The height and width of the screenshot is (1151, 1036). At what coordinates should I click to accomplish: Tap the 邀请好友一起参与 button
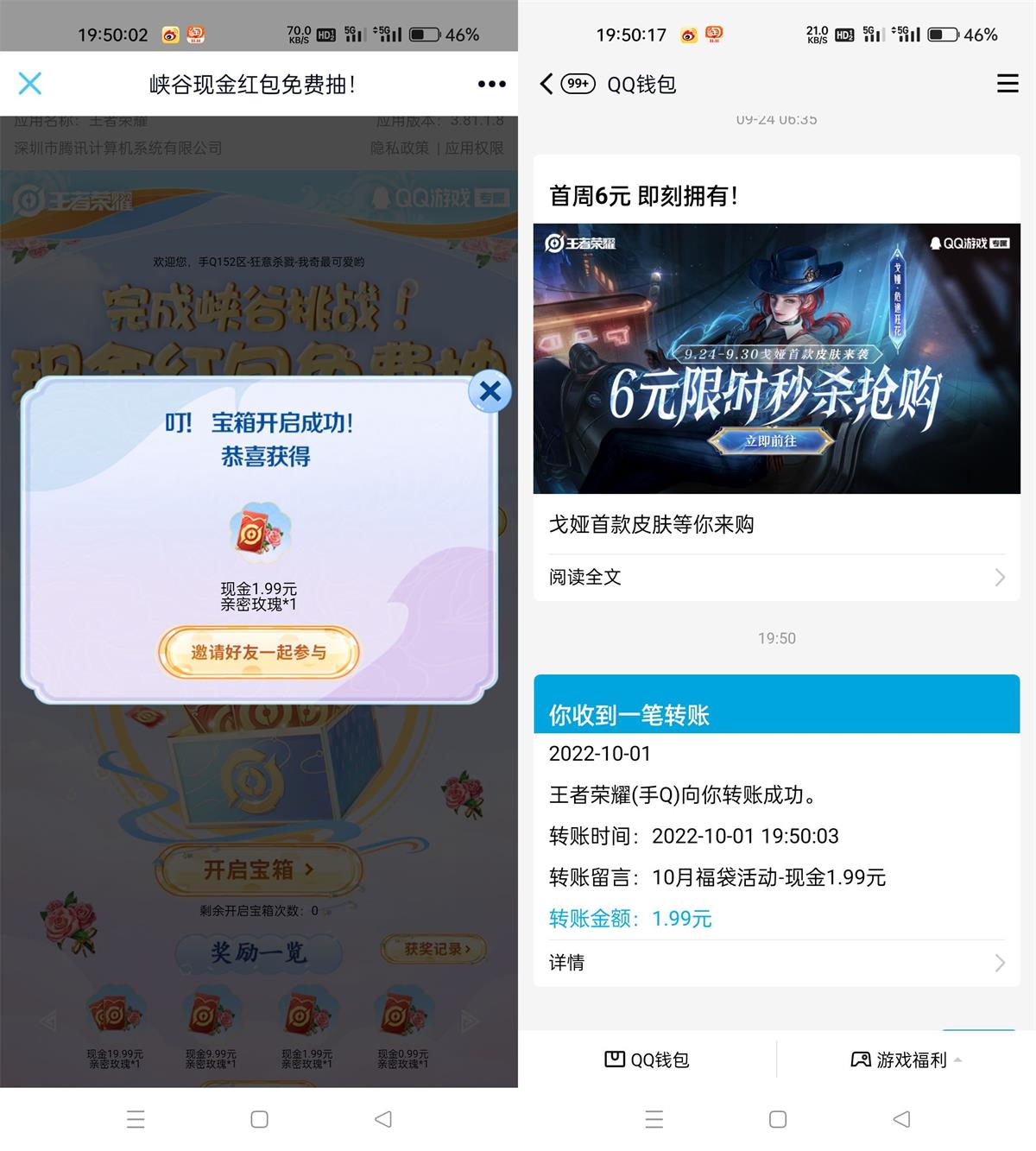(x=258, y=653)
